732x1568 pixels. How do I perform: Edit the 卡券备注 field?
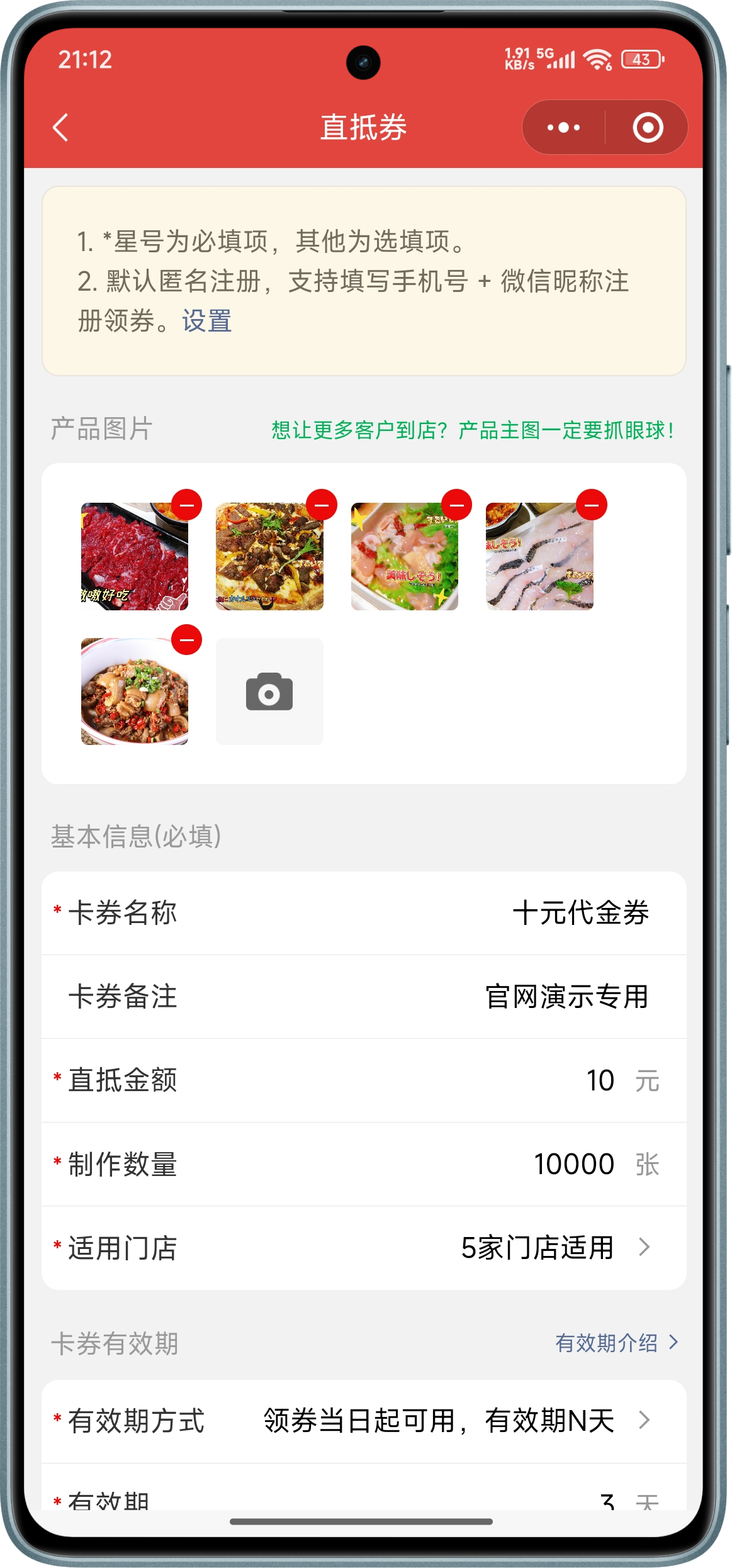pos(566,997)
